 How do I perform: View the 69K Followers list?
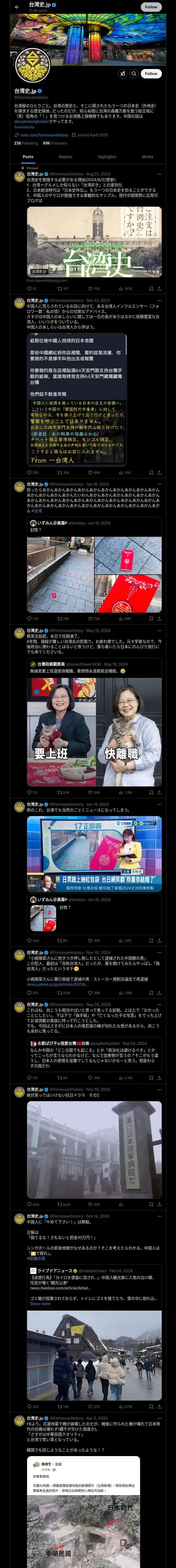click(54, 143)
